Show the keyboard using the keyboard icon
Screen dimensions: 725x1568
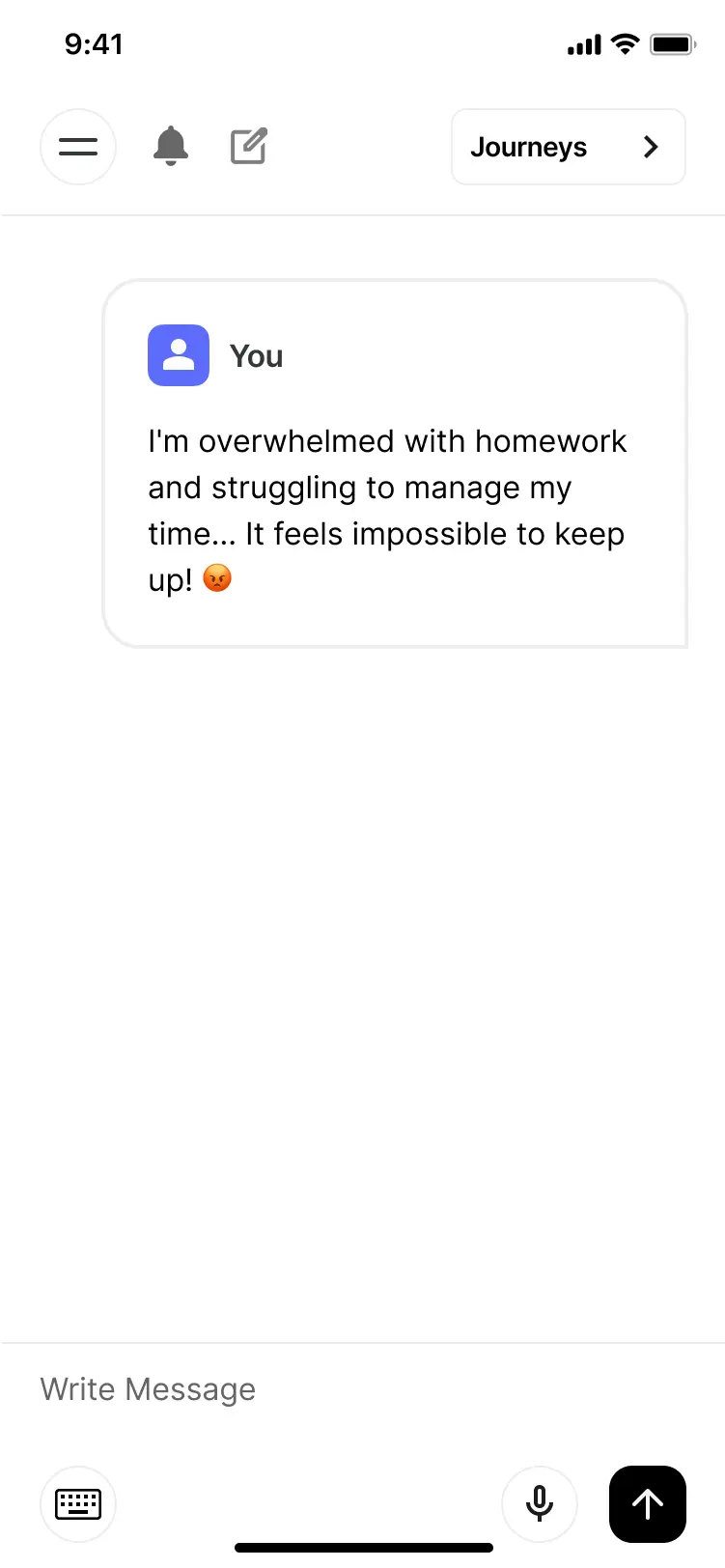[78, 1503]
